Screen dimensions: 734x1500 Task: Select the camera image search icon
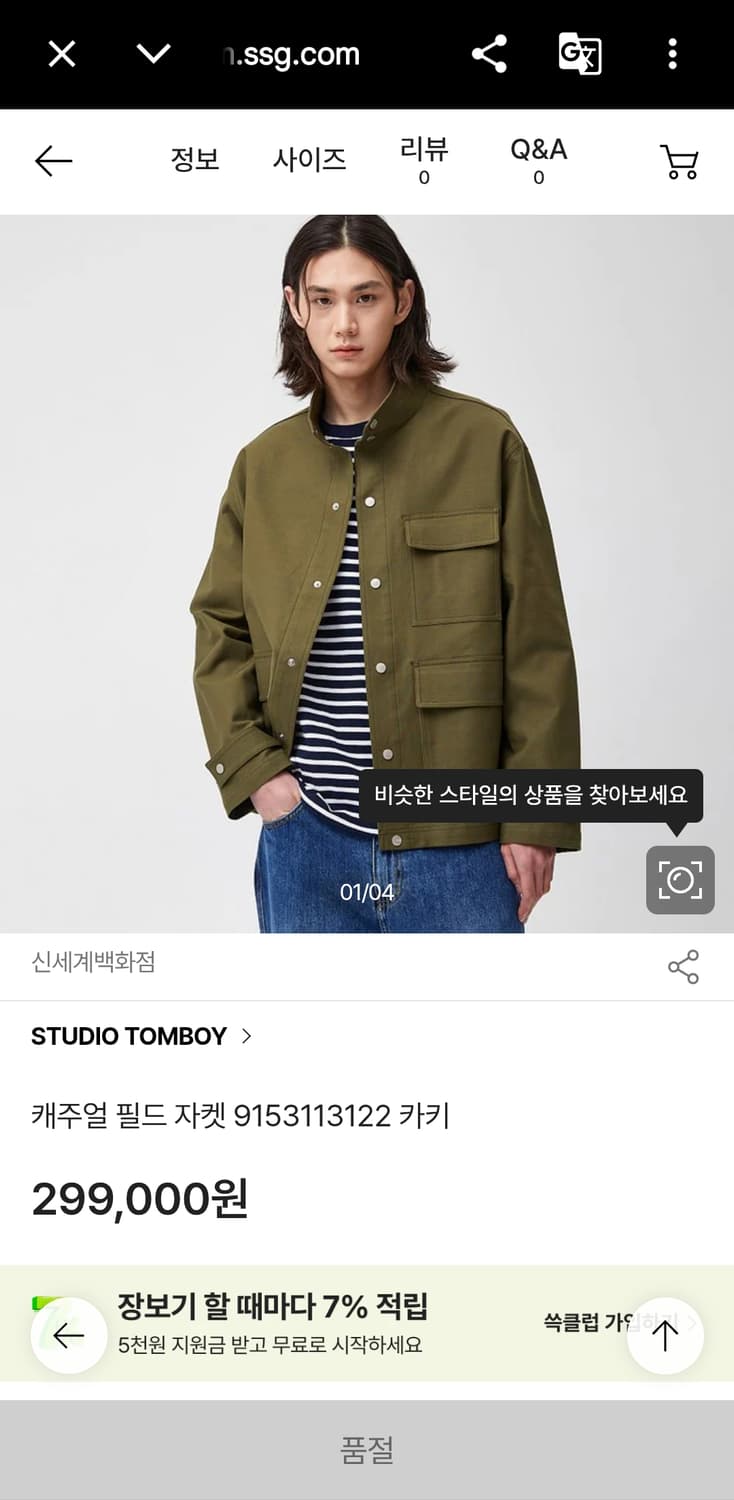click(x=681, y=879)
